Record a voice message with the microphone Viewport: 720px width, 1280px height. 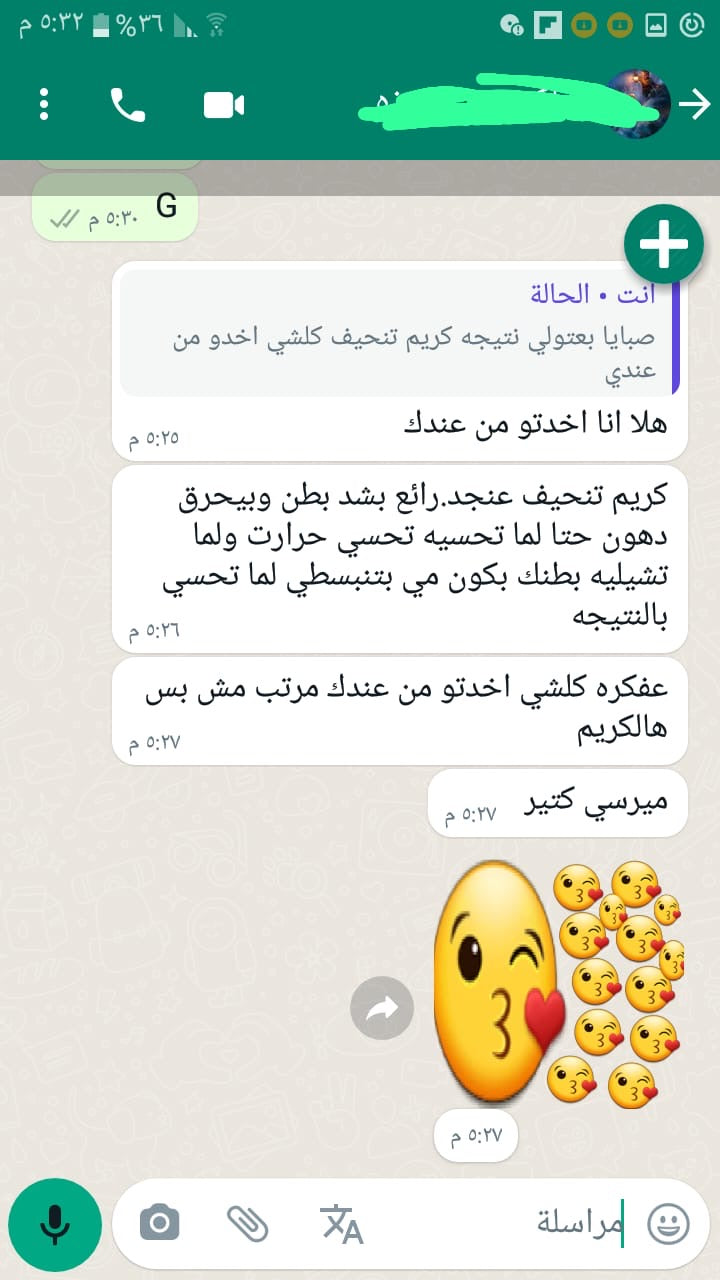pyautogui.click(x=55, y=1224)
